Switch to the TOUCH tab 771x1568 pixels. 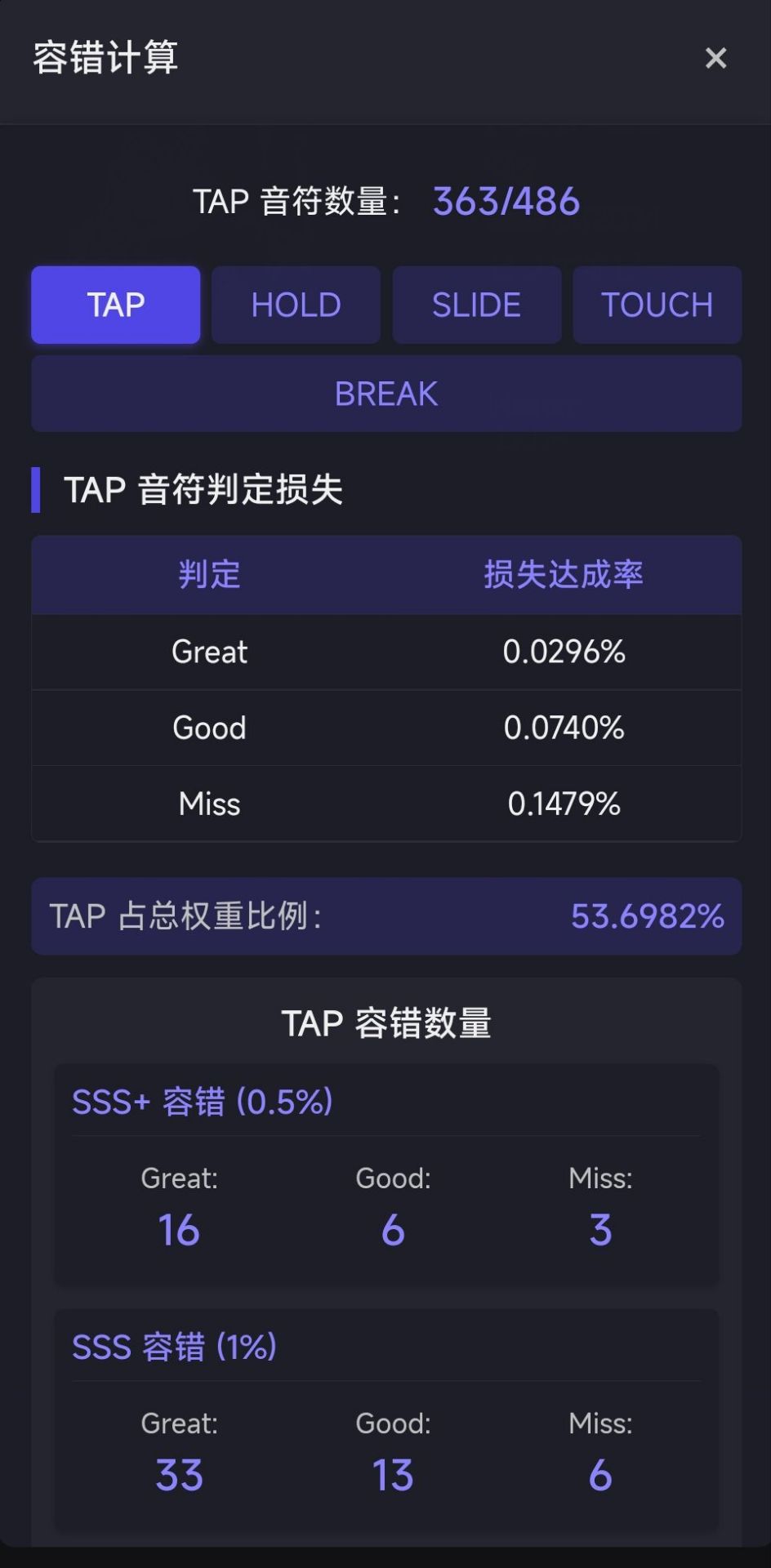(657, 305)
